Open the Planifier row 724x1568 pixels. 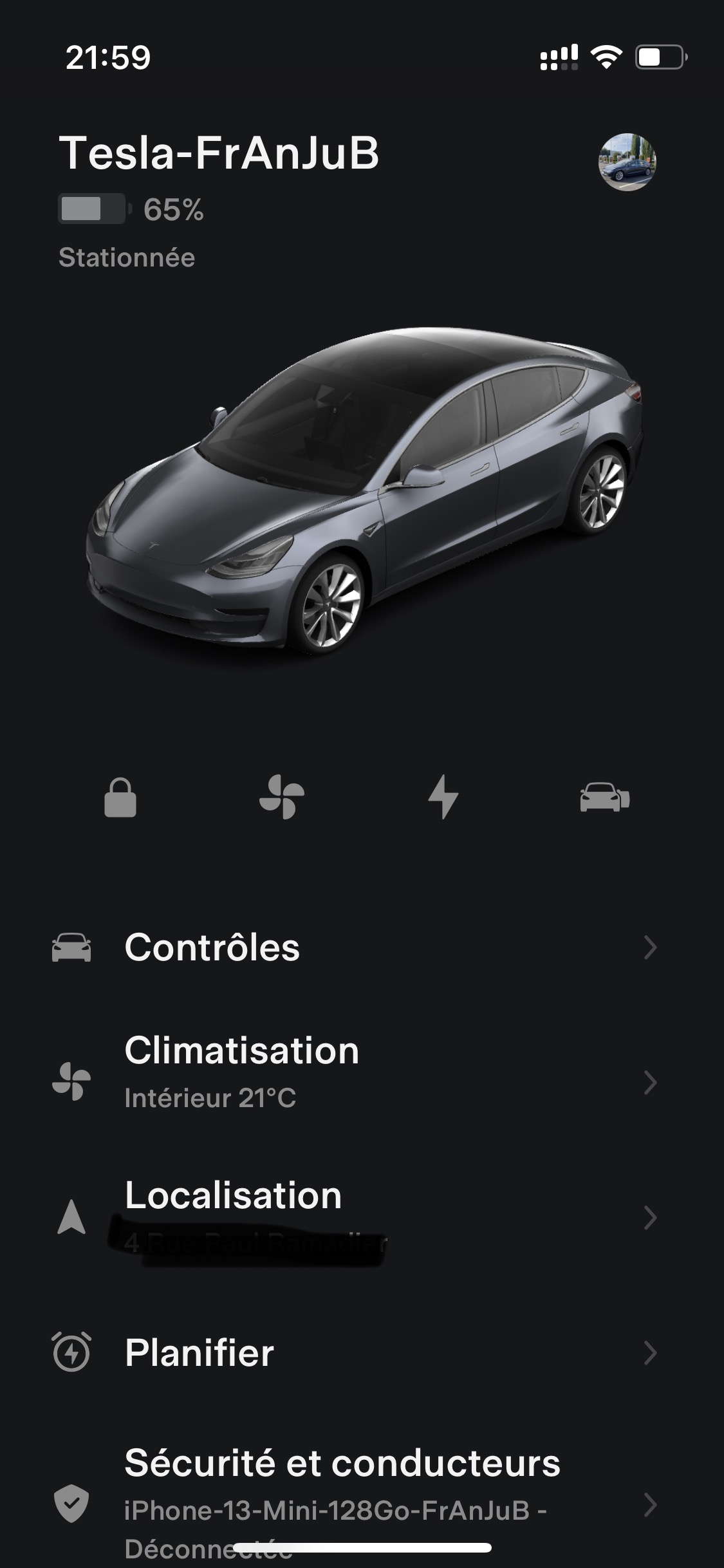[354, 1353]
